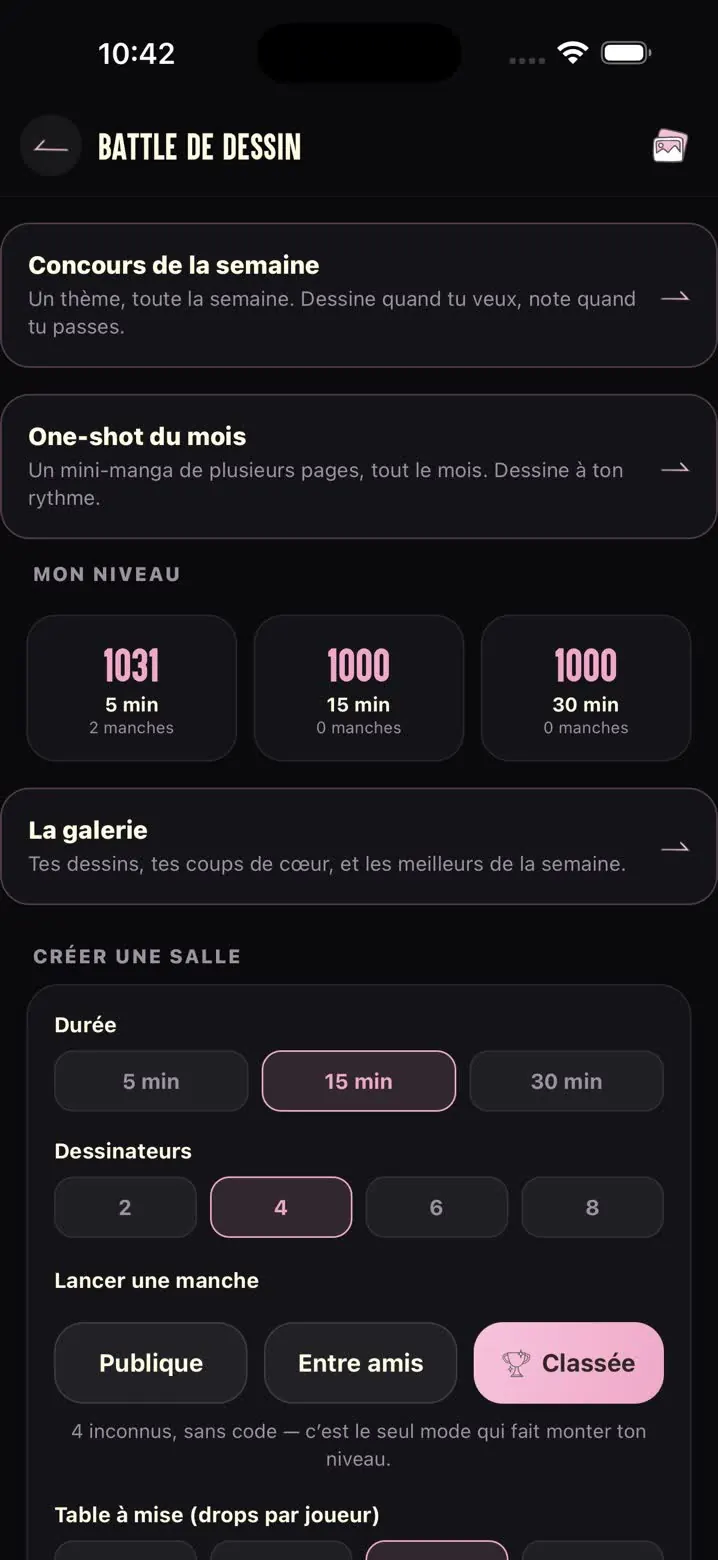Launch an Entre amis round

(360, 1363)
